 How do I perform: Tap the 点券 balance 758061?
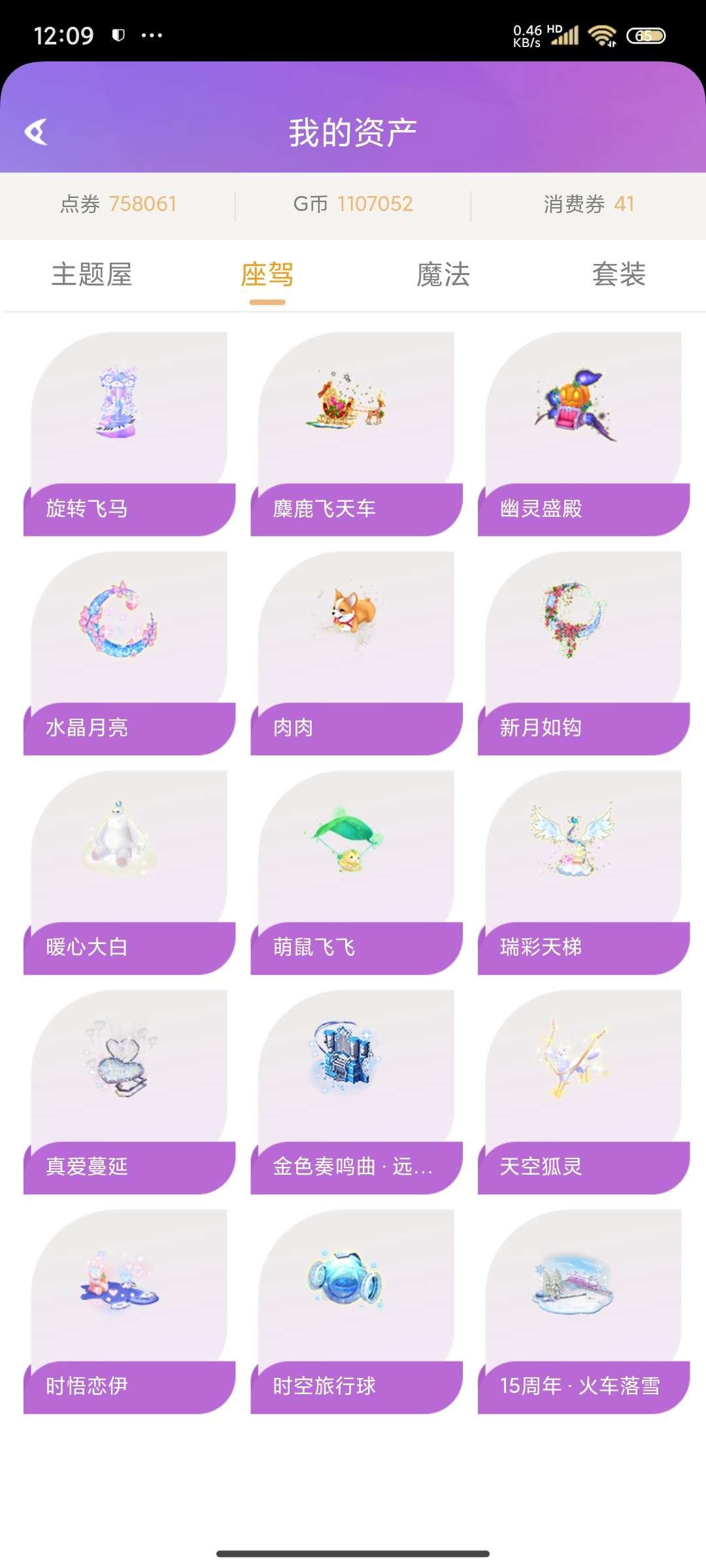tap(116, 203)
